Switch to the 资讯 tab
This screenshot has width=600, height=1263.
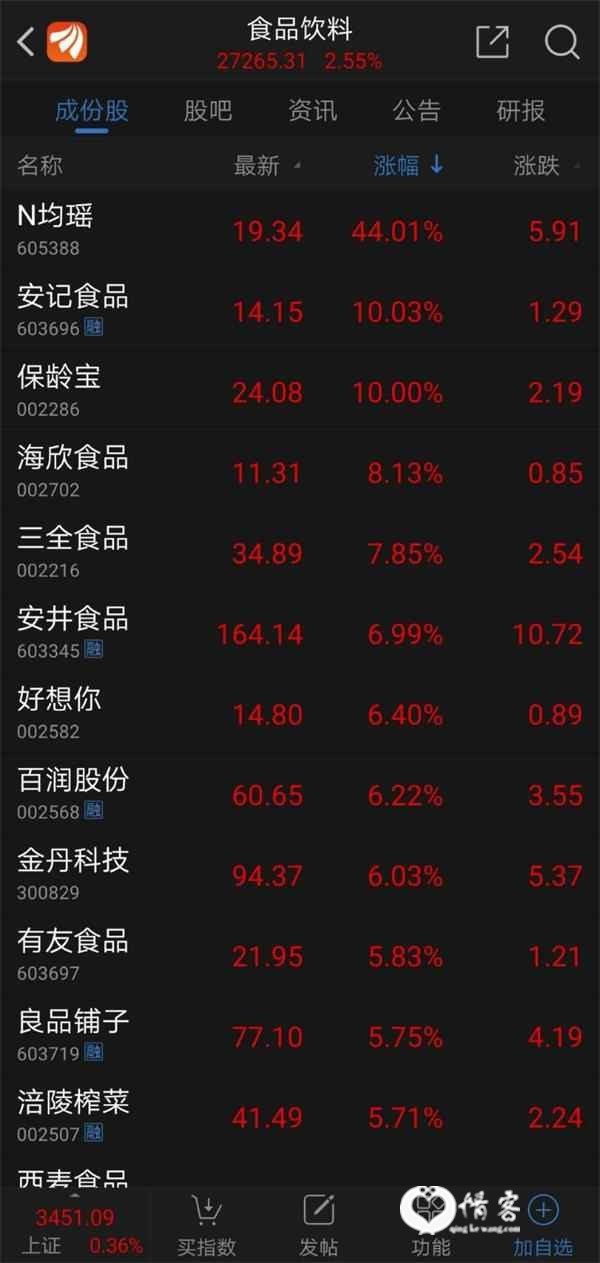313,111
